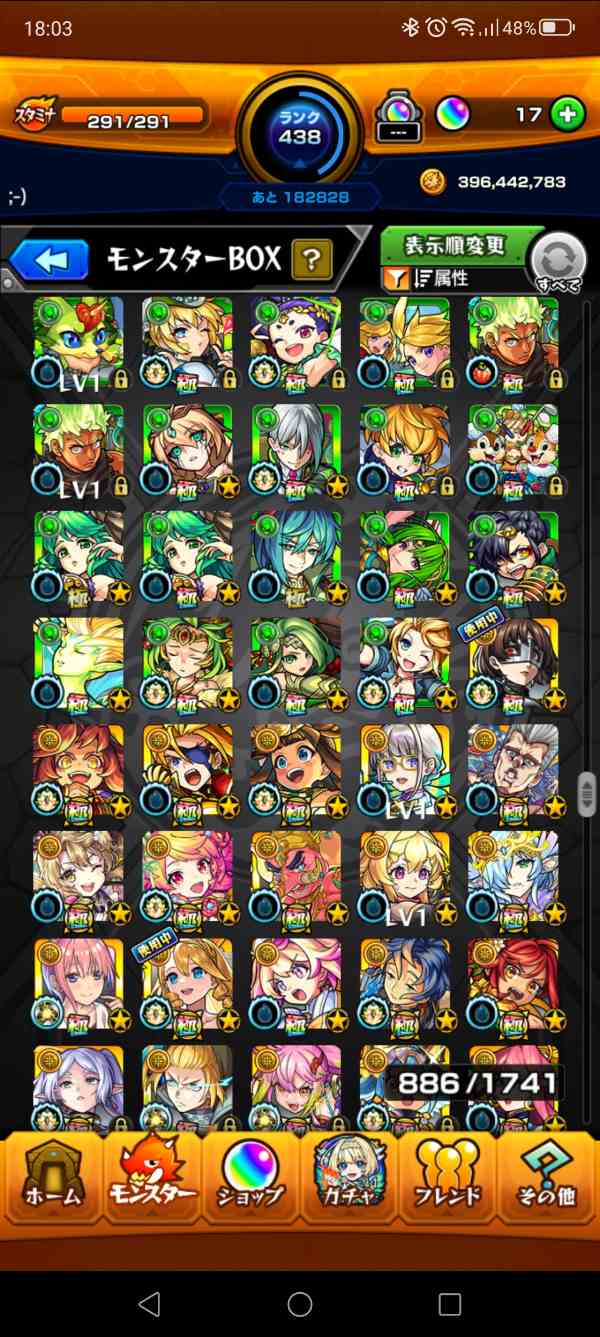Select the green dragon LV1 monster

78,341
